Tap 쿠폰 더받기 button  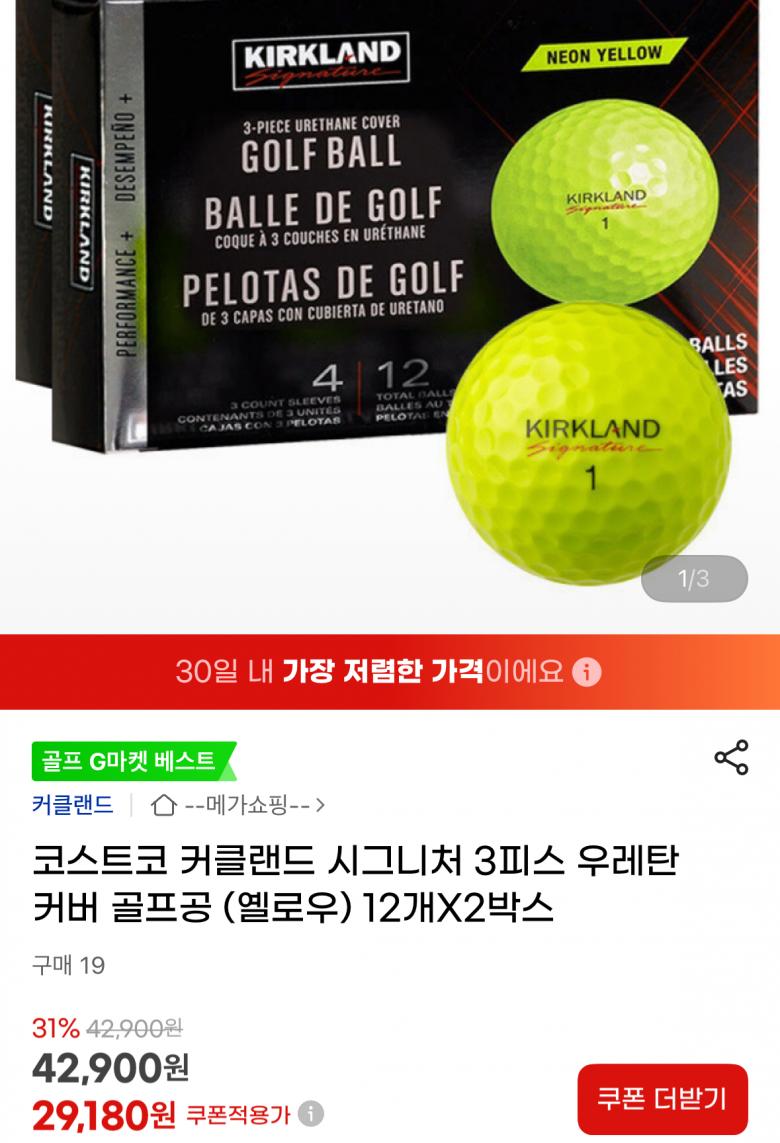pyautogui.click(x=662, y=1099)
